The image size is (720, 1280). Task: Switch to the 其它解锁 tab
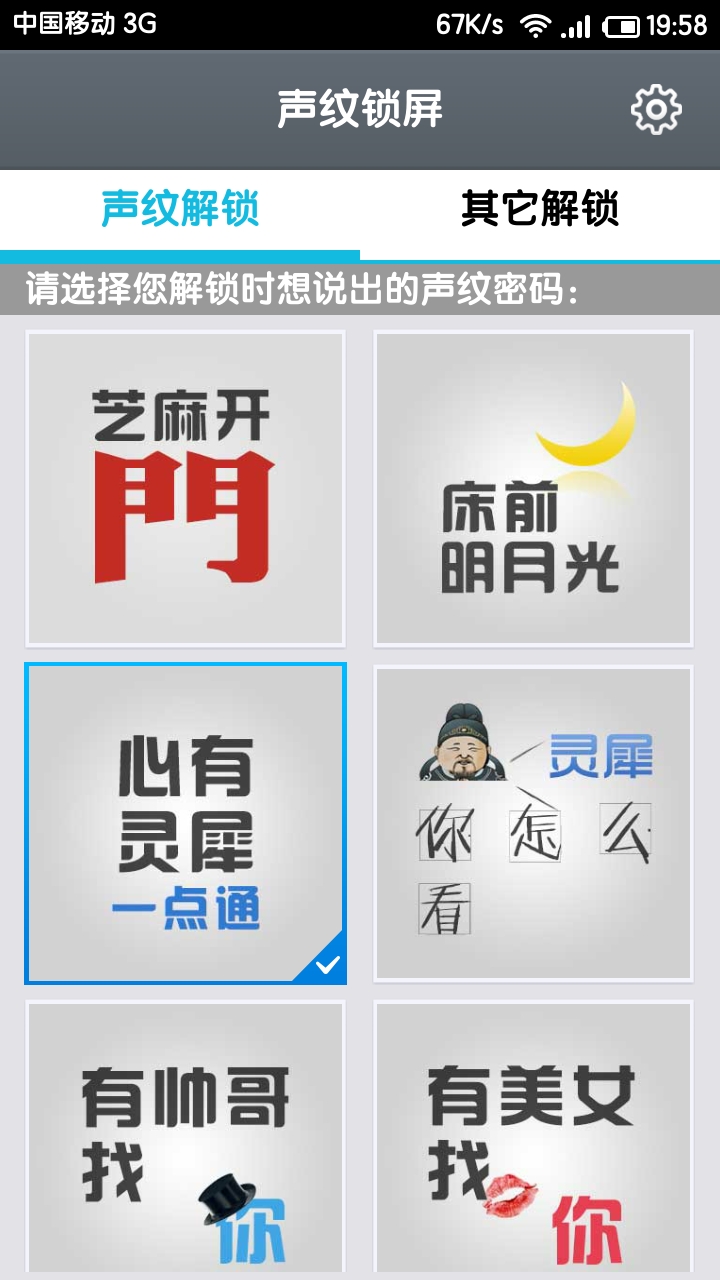coord(540,207)
